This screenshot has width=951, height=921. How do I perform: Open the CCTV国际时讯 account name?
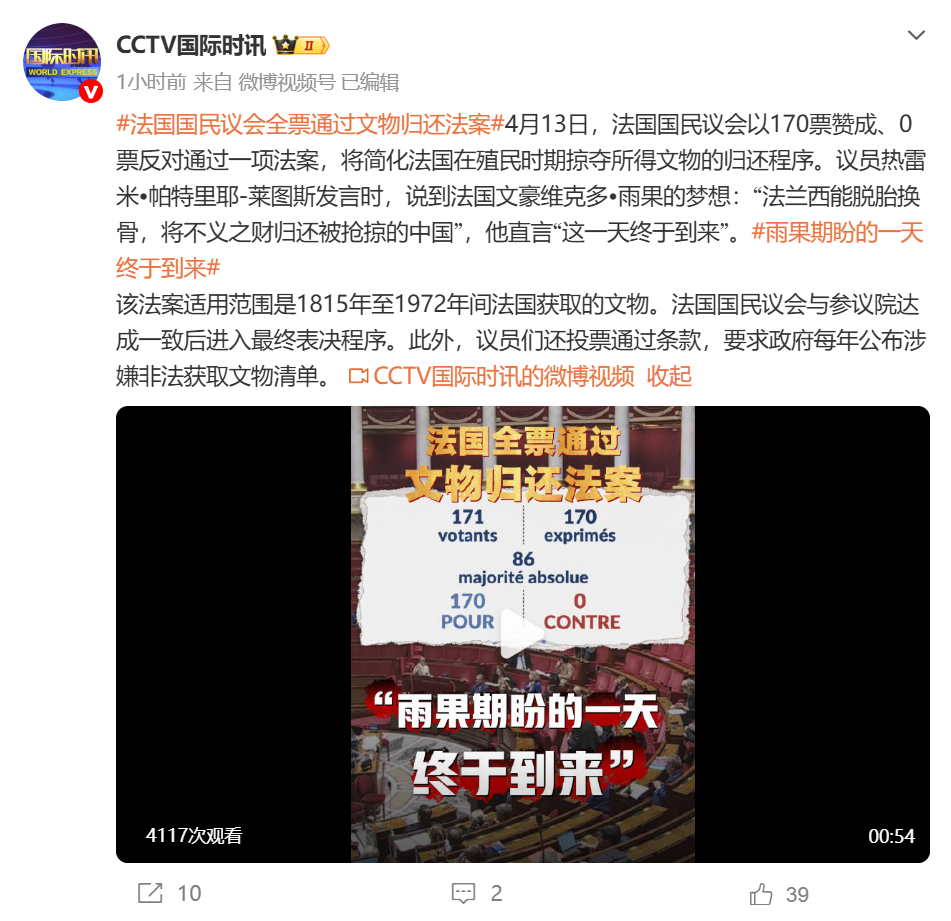coord(191,46)
